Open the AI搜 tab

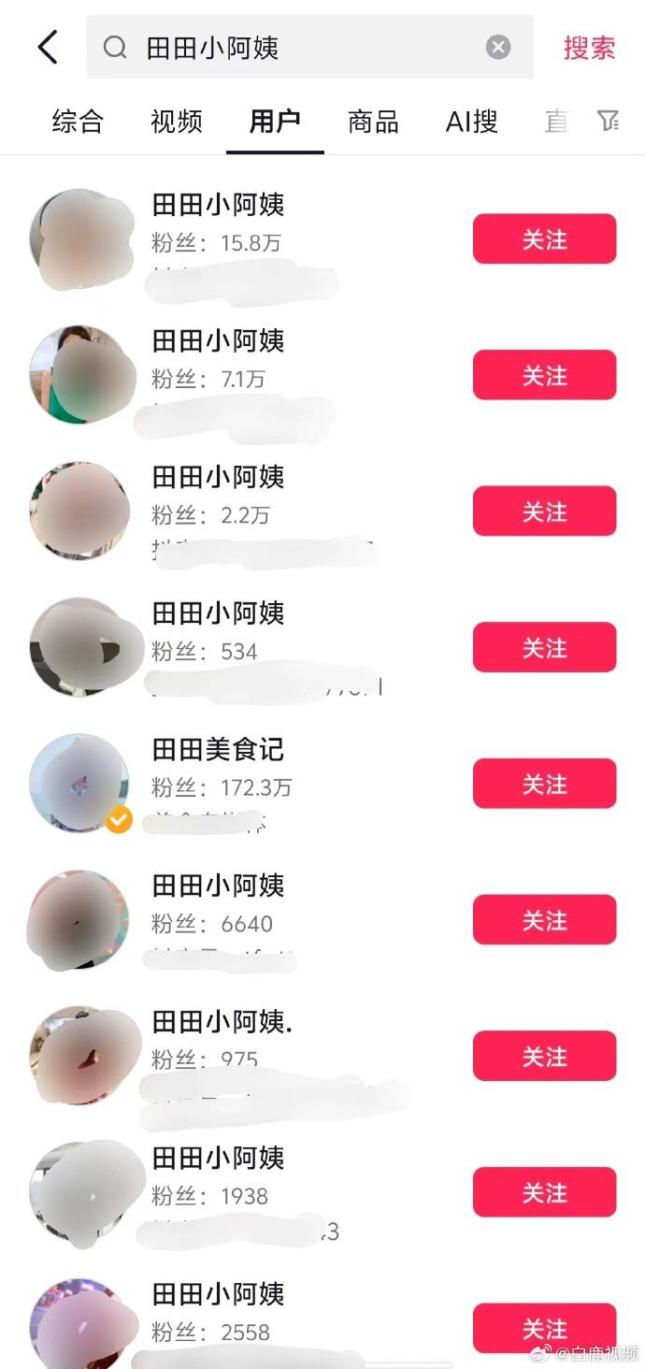471,122
